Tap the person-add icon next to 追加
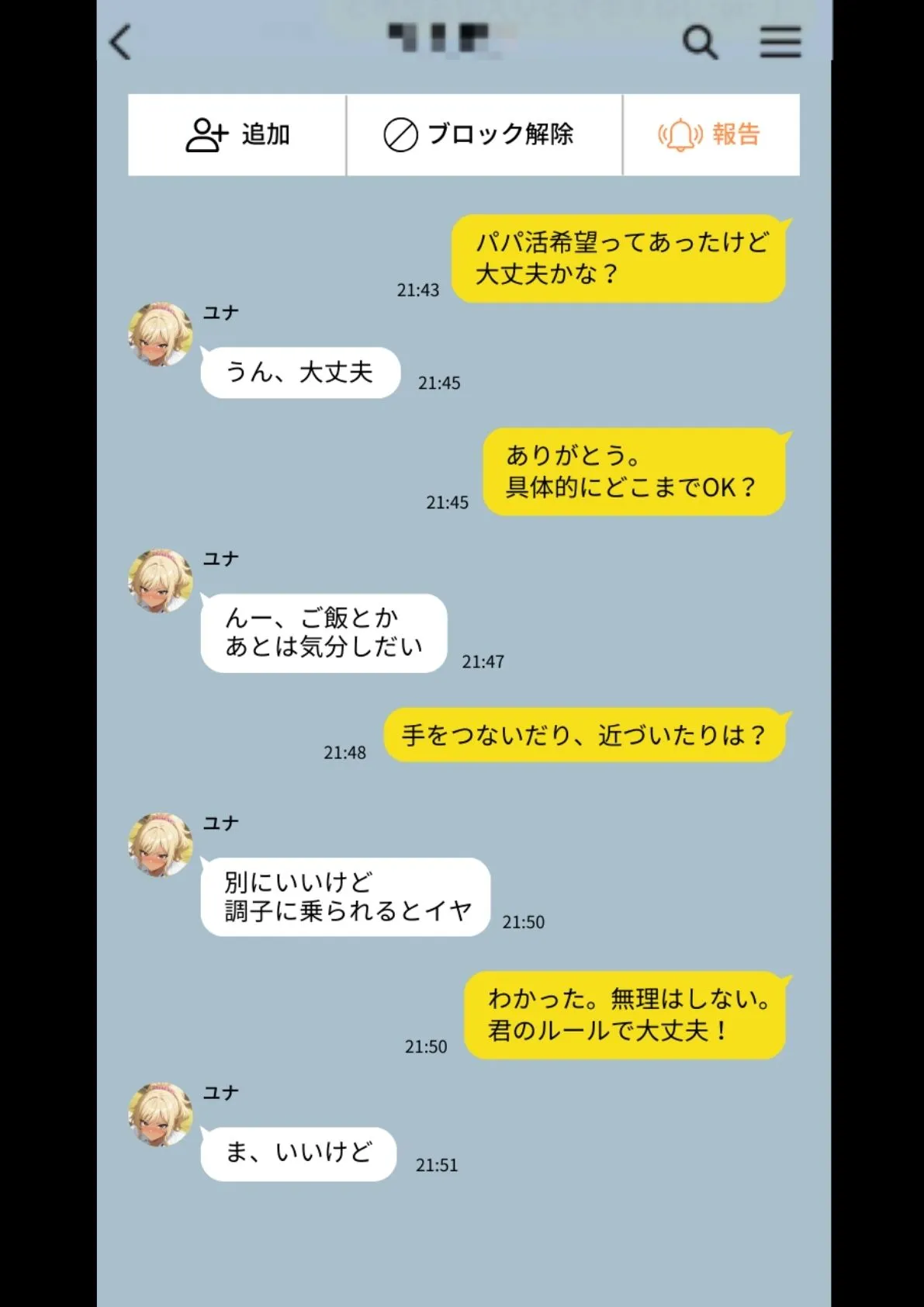This screenshot has width=924, height=1307. [x=205, y=133]
